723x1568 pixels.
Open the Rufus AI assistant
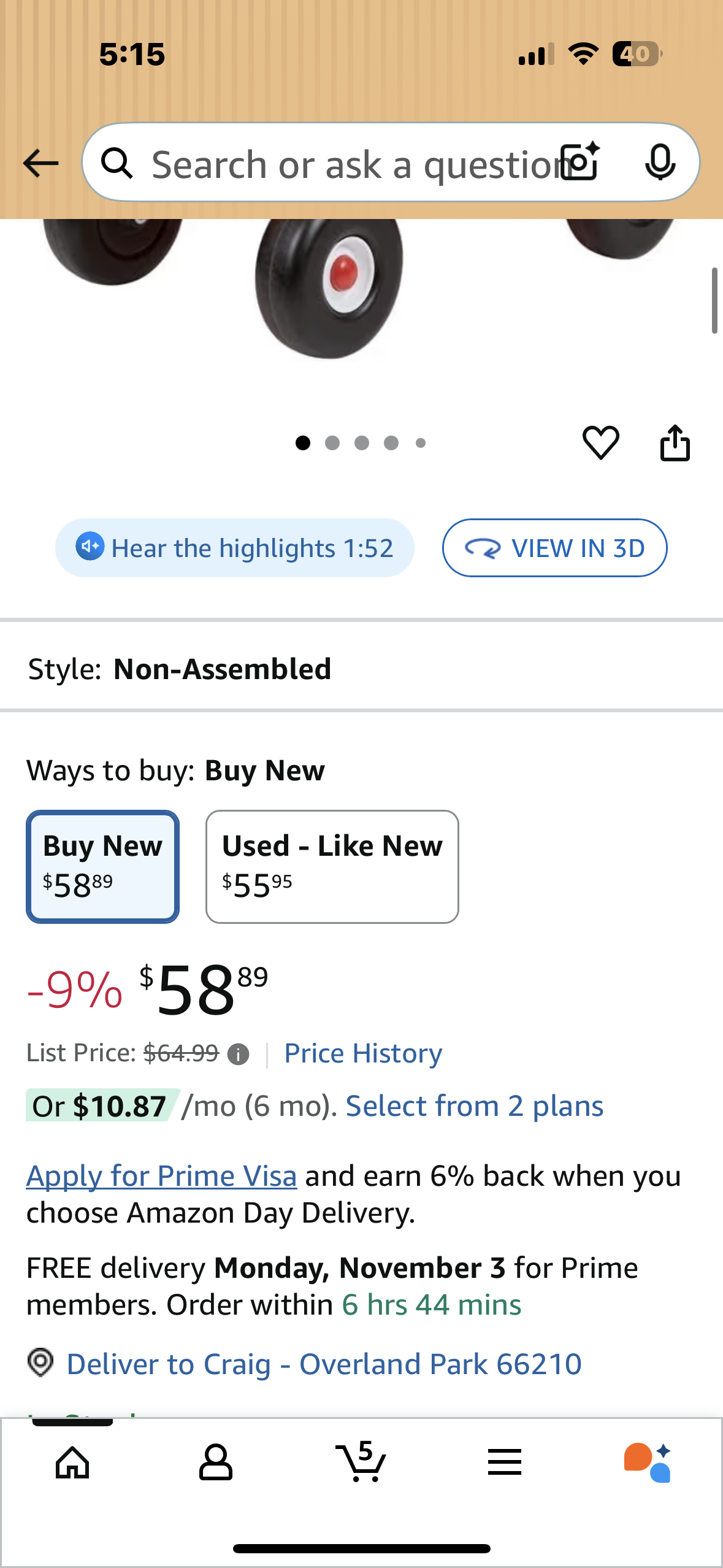pyautogui.click(x=648, y=1463)
